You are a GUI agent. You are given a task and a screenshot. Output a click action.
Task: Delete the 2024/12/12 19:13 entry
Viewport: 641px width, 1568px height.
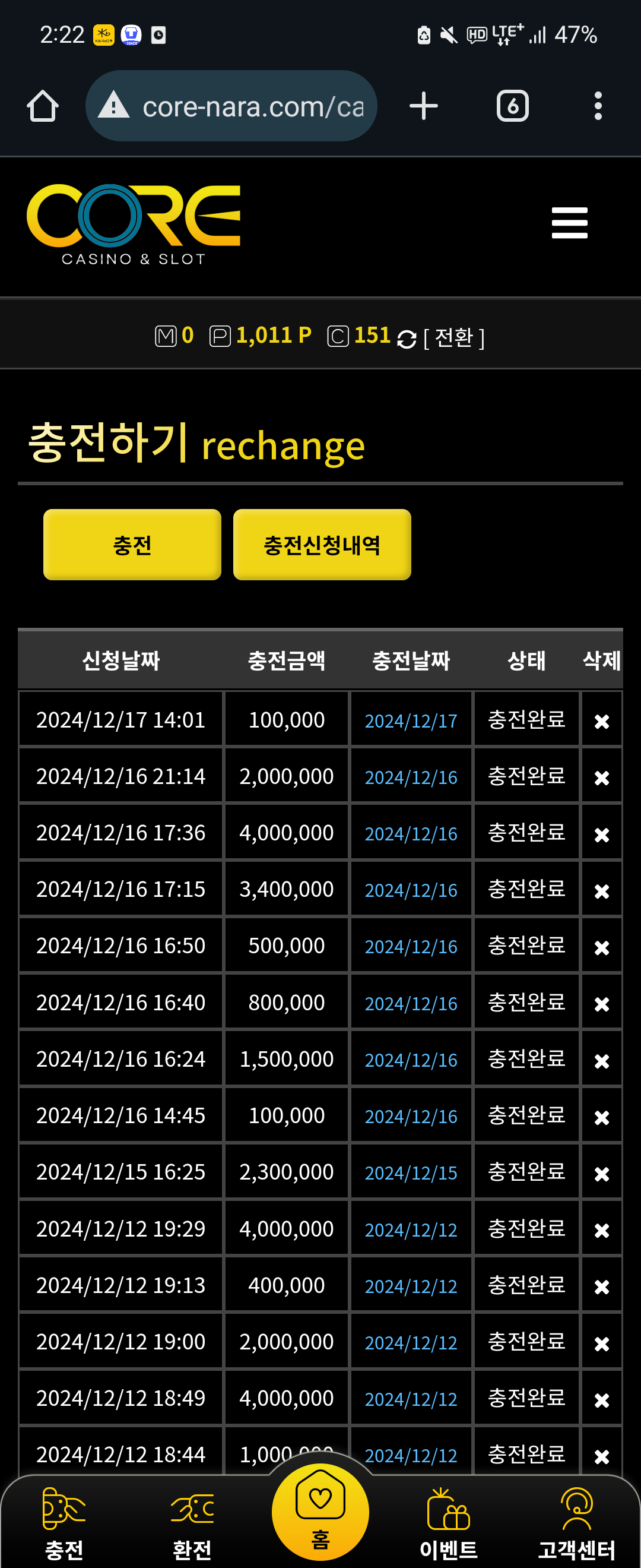601,1287
